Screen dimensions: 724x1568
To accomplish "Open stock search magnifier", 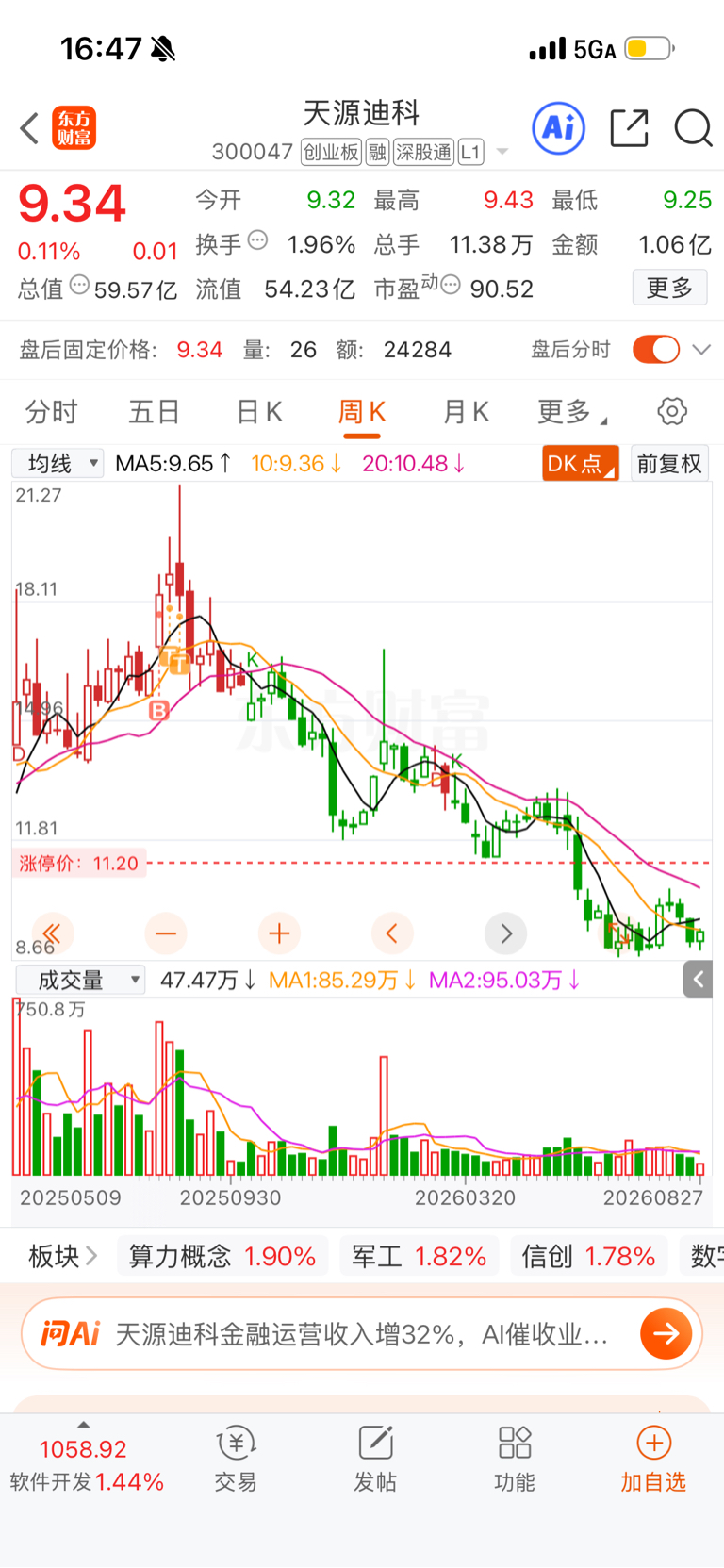I will pyautogui.click(x=693, y=128).
